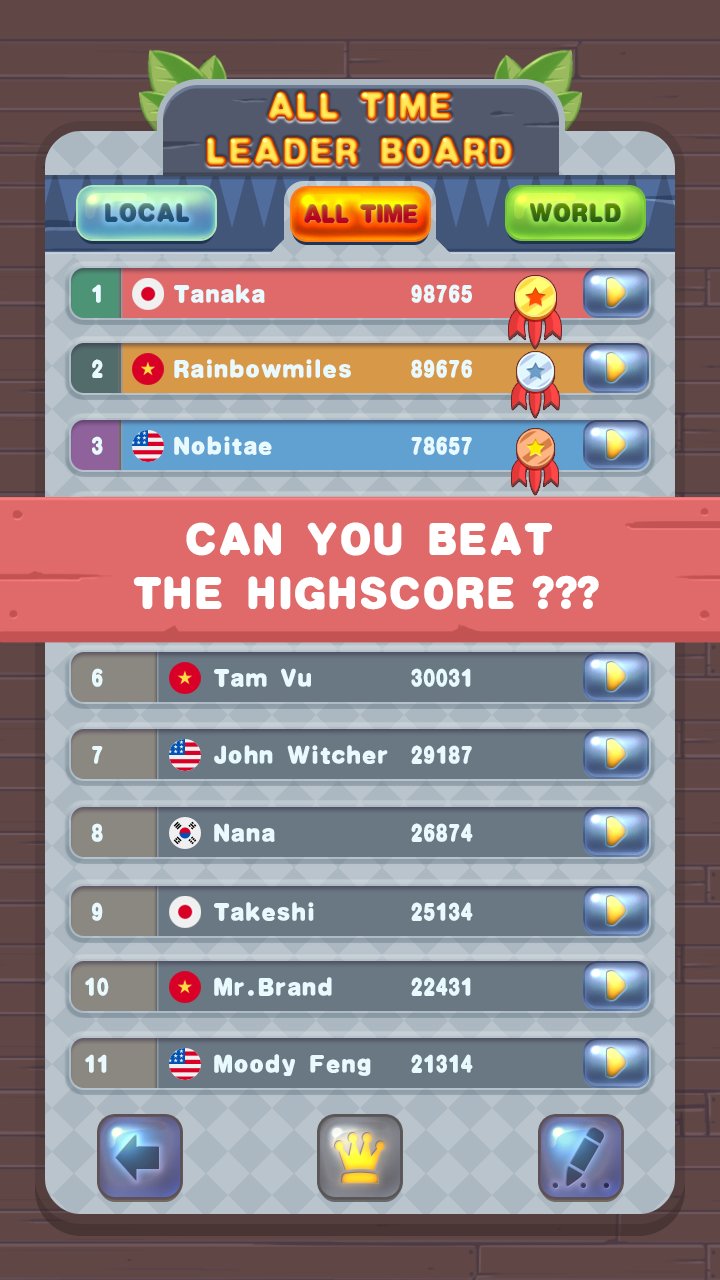Switch to the World leaderboard tab
Screen dimensions: 720x1280
[575, 213]
